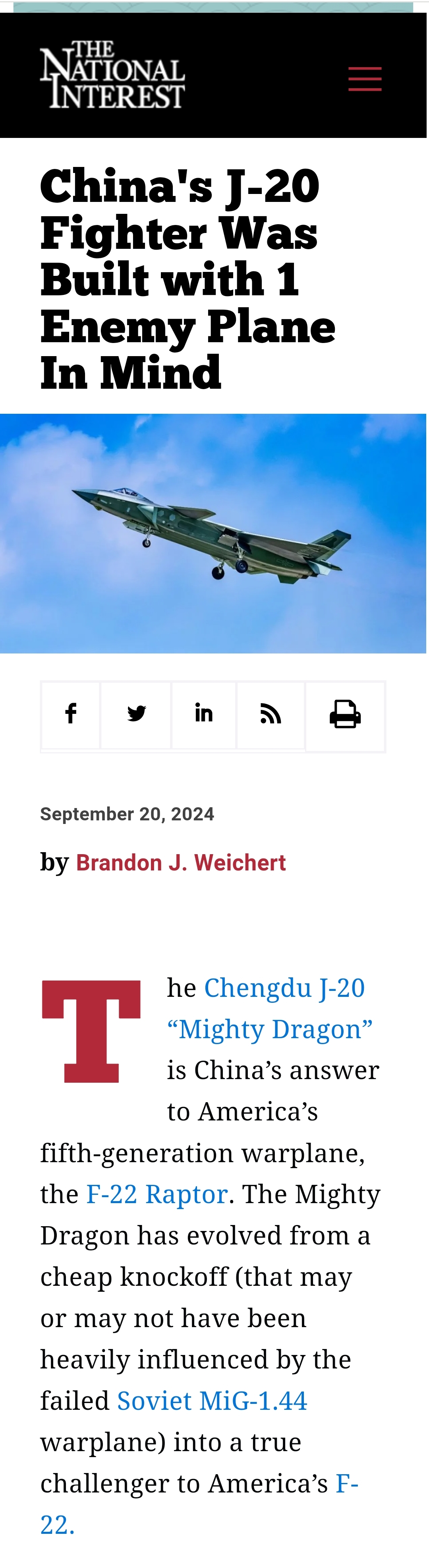Open the Soviet MiG-1.44 link
The width and height of the screenshot is (429, 1568).
click(212, 1401)
